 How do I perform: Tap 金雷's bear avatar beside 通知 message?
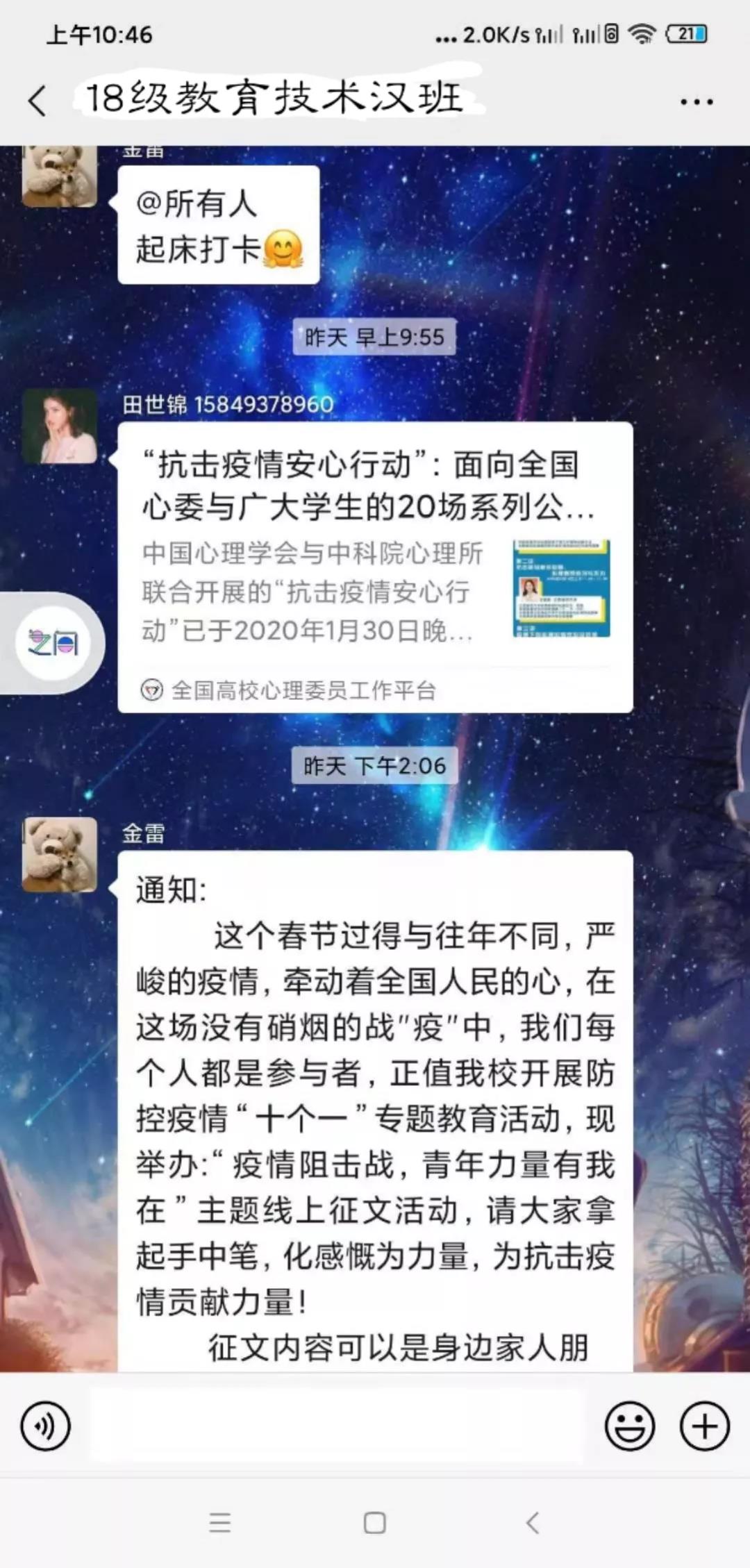click(60, 854)
